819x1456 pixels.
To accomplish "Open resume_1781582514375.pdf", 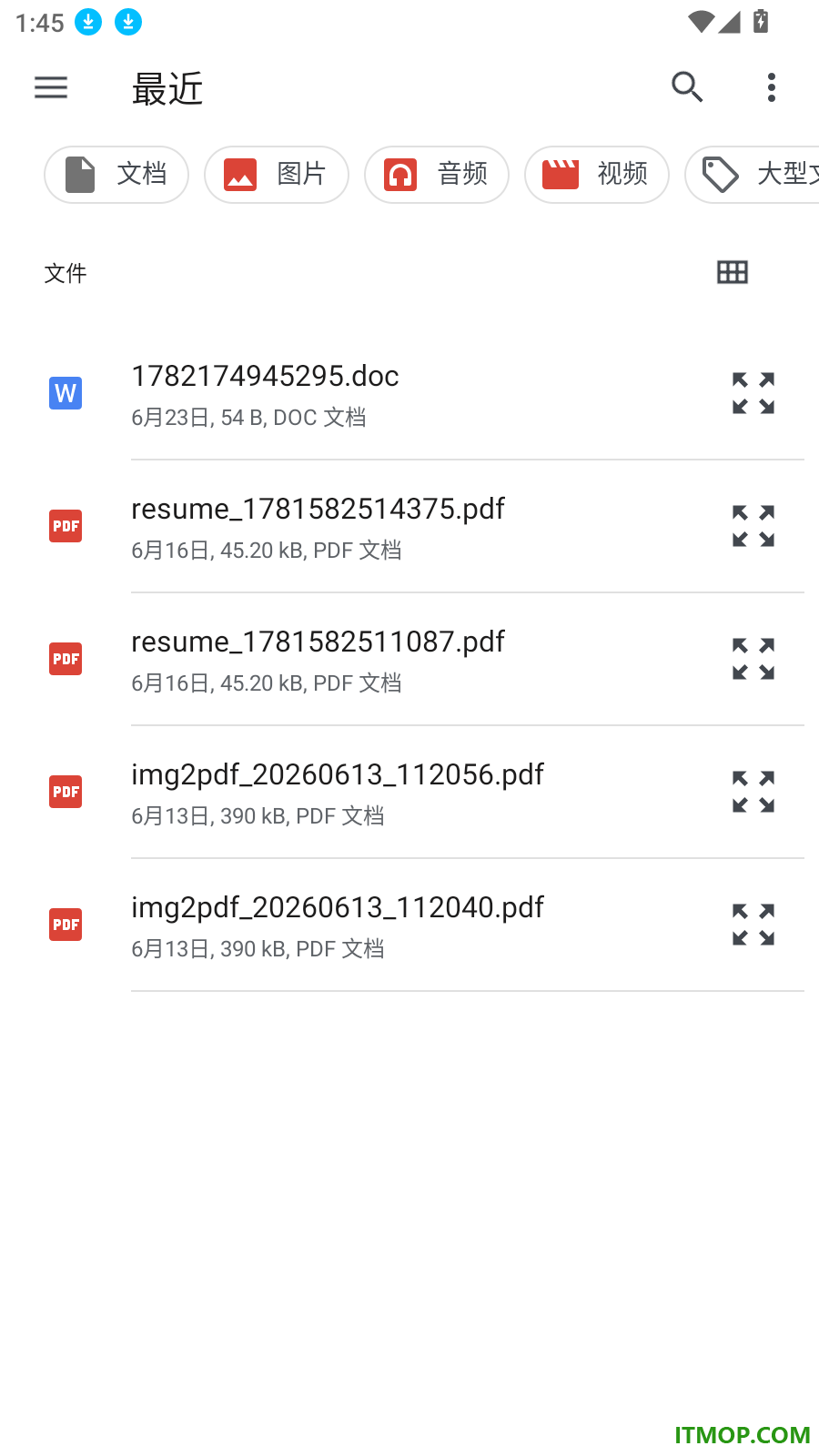I will [x=409, y=527].
